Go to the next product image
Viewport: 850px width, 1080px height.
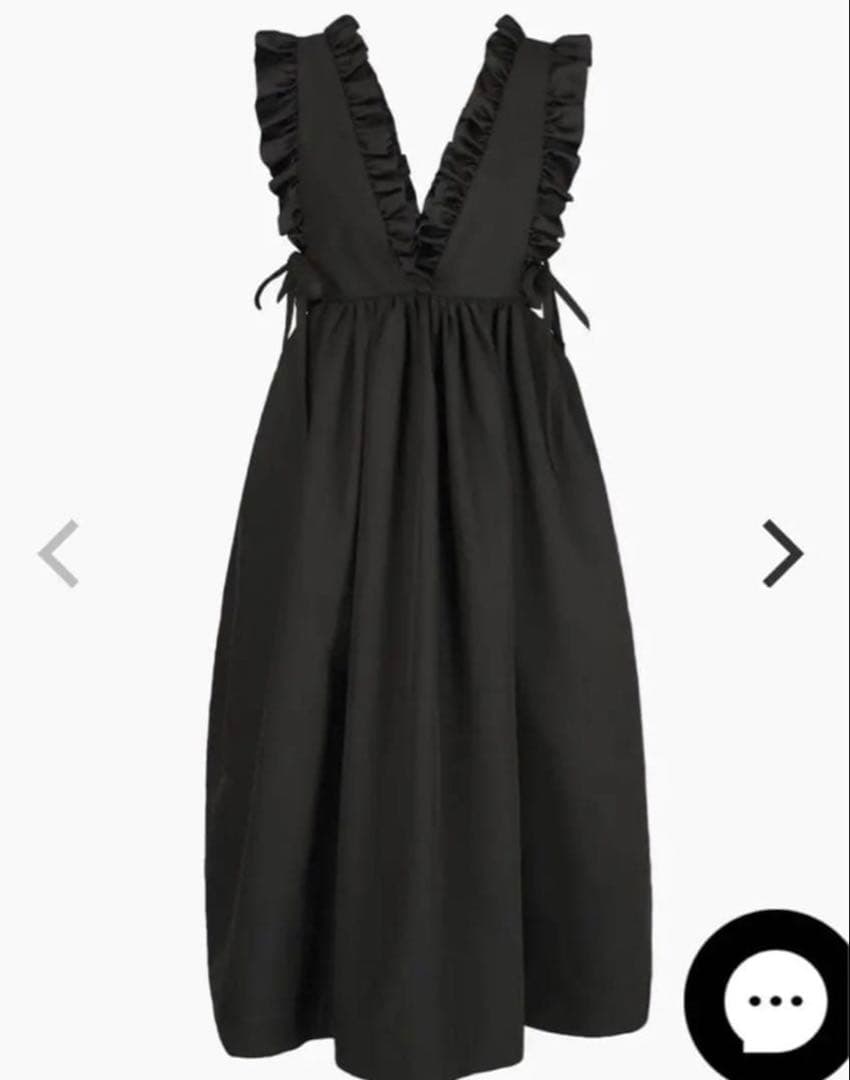782,554
